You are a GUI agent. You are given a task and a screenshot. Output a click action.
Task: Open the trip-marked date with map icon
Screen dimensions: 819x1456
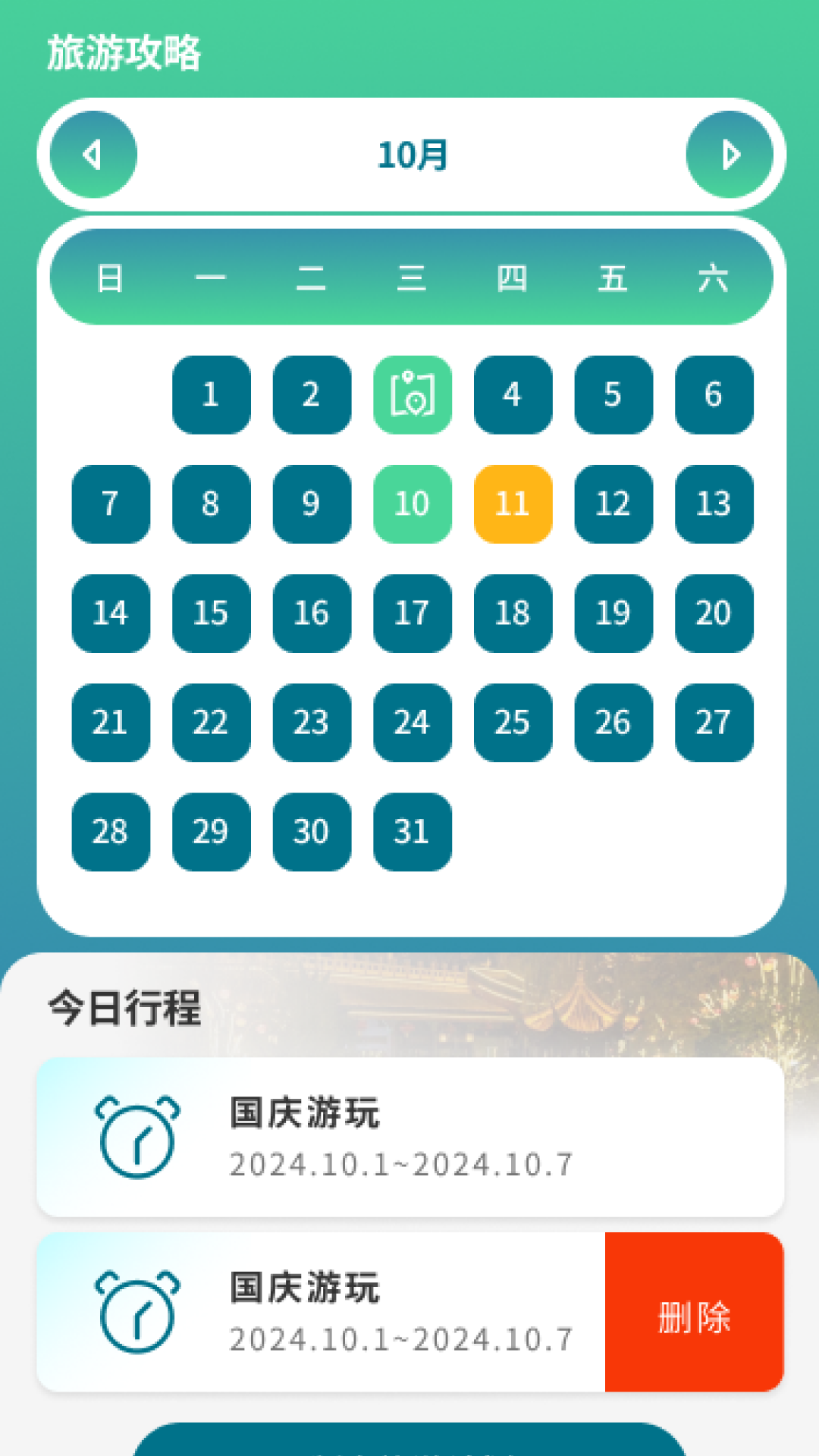tap(413, 394)
